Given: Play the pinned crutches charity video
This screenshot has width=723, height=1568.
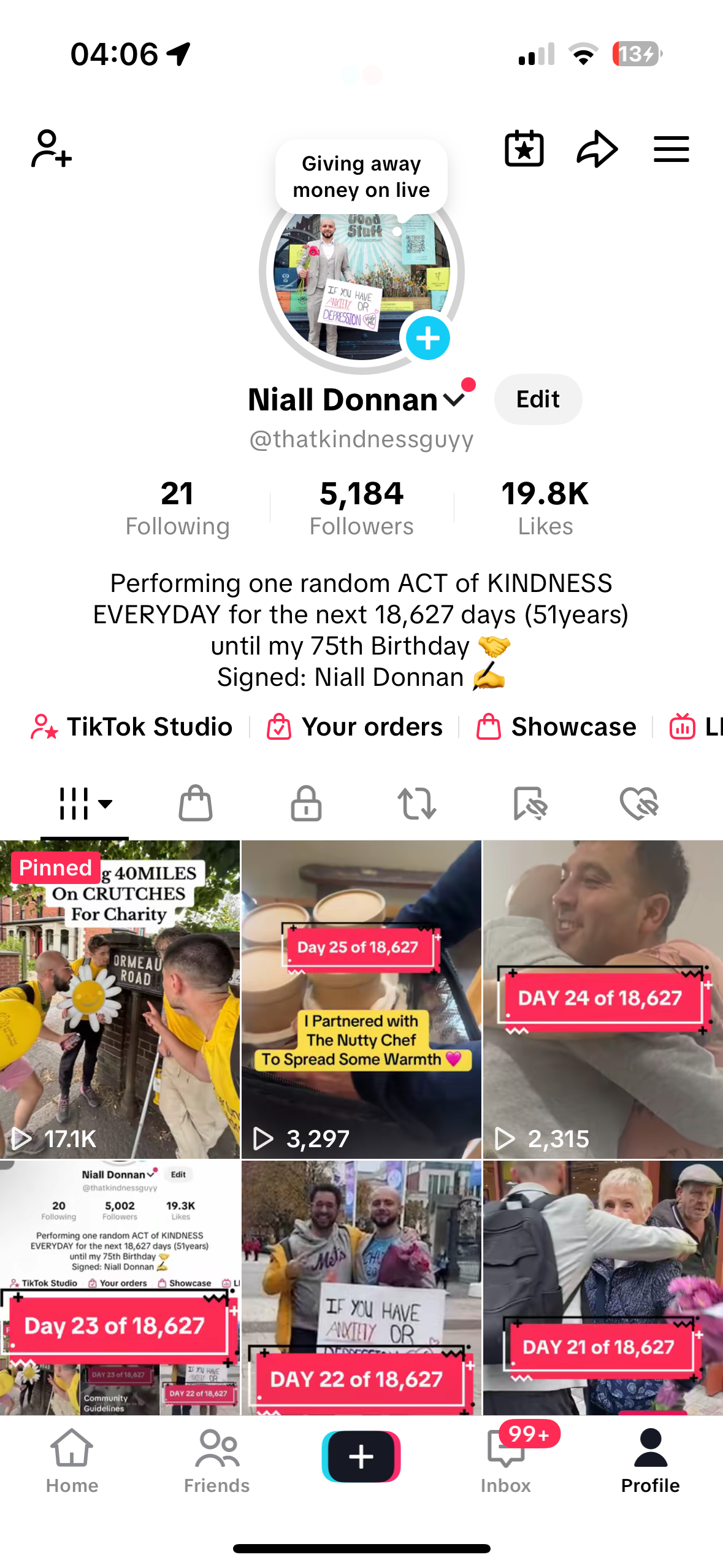Looking at the screenshot, I should pyautogui.click(x=120, y=999).
